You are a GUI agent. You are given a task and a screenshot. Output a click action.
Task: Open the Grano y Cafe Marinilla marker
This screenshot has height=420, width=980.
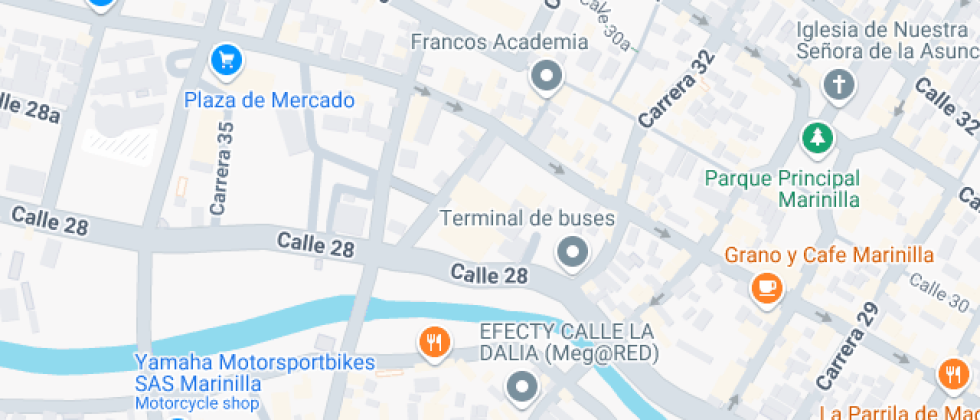pos(766,288)
